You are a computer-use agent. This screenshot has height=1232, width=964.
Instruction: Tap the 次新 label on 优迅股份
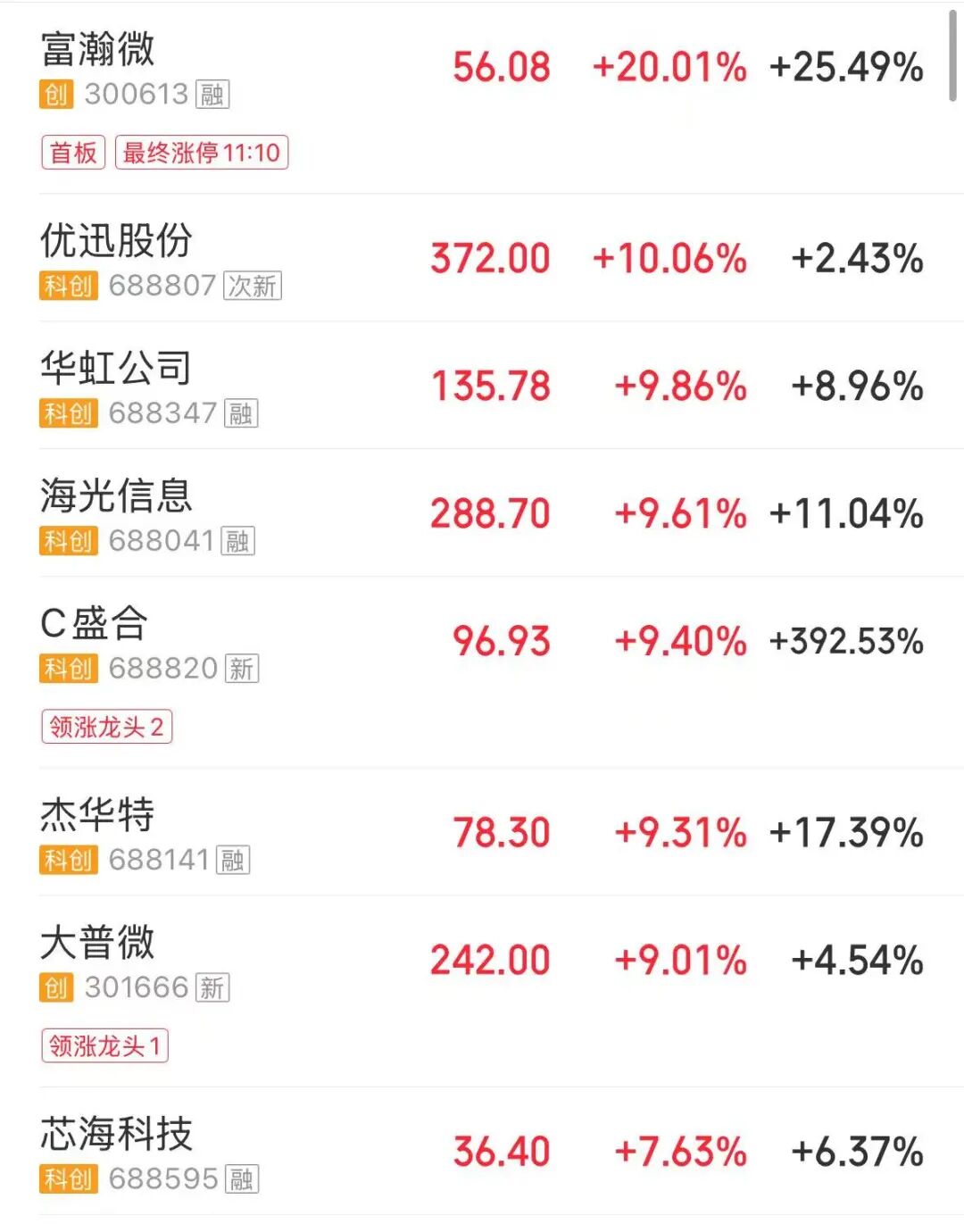pyautogui.click(x=256, y=287)
